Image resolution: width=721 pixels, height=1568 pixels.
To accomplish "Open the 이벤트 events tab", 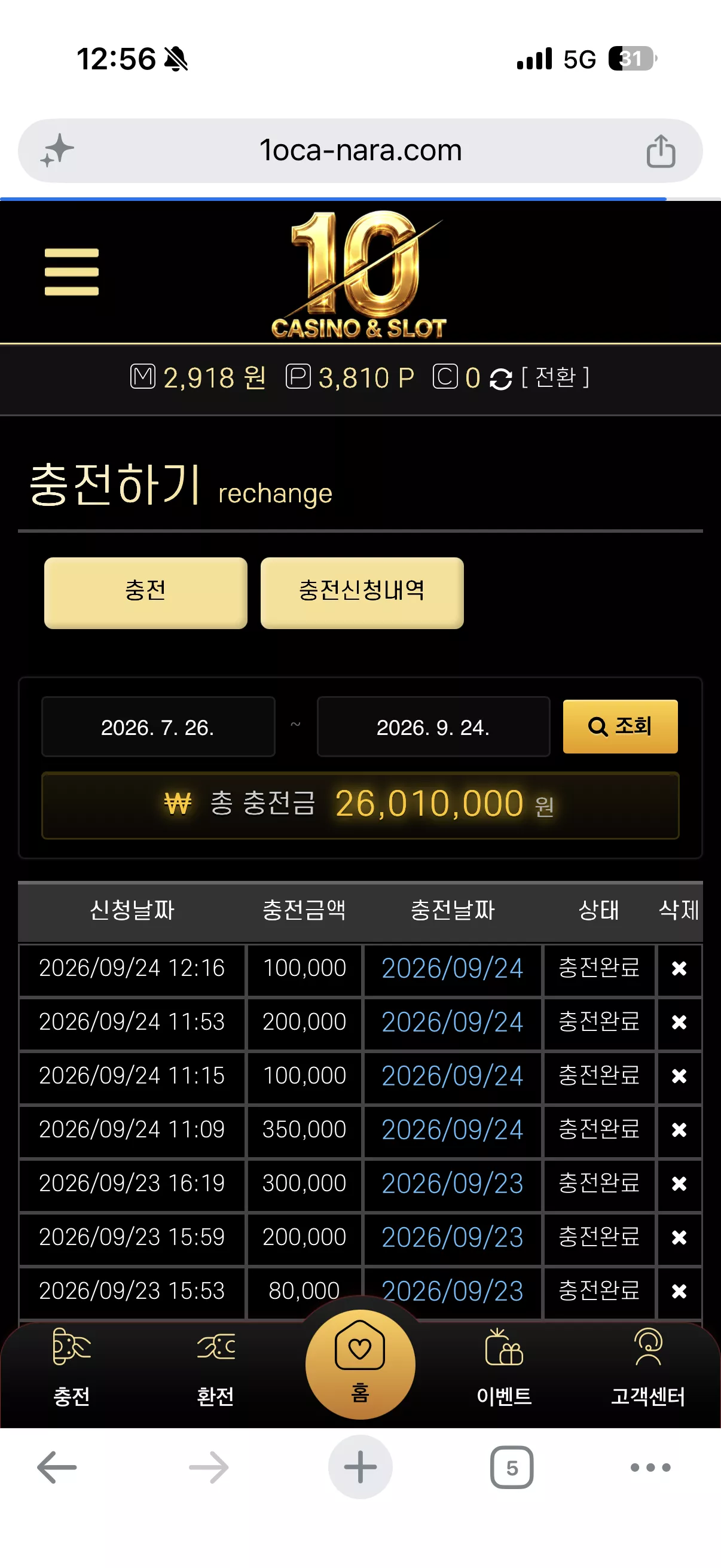I will tap(505, 1367).
